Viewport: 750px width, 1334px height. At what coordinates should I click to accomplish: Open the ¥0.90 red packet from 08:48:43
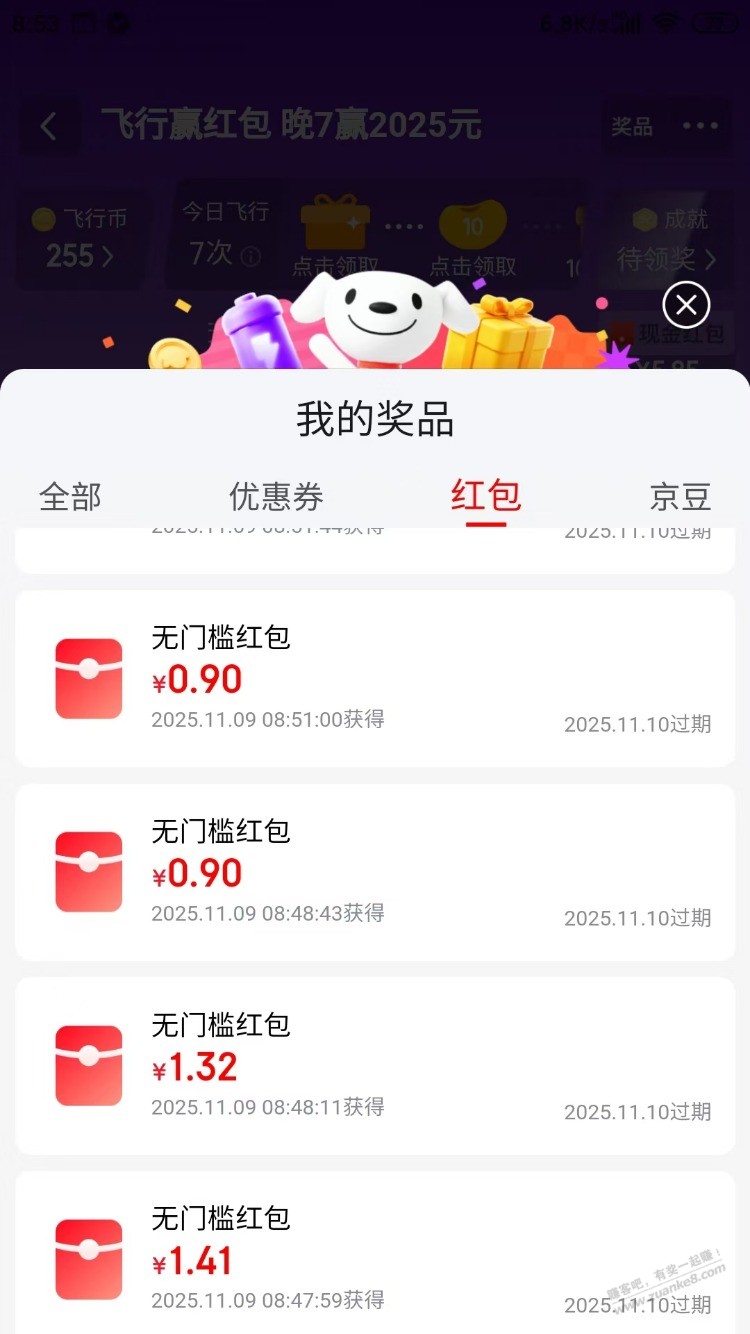pyautogui.click(x=375, y=872)
